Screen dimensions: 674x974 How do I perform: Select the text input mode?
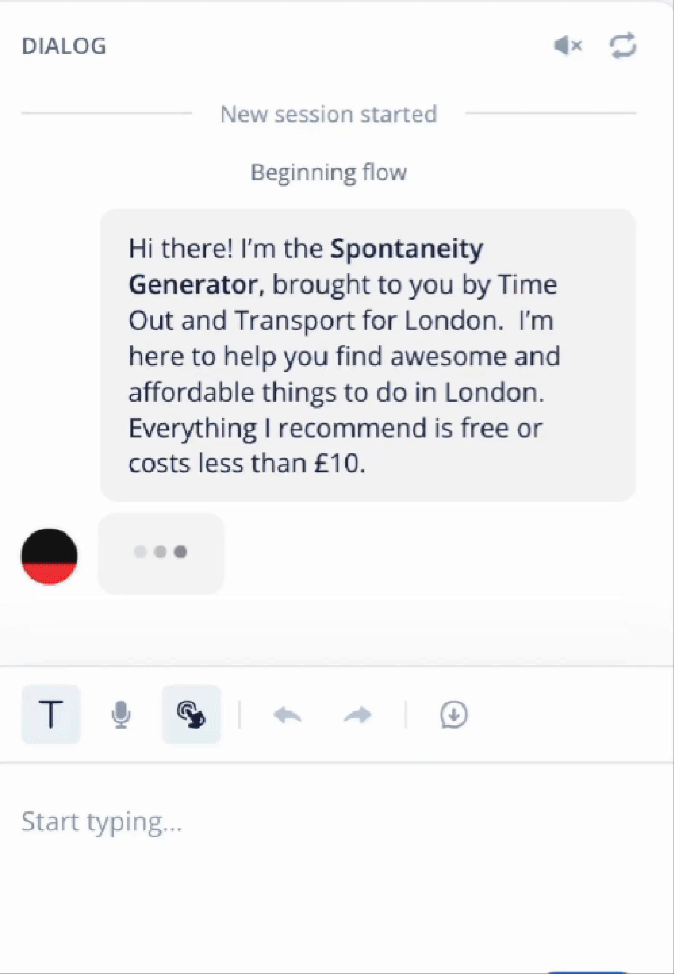click(51, 714)
